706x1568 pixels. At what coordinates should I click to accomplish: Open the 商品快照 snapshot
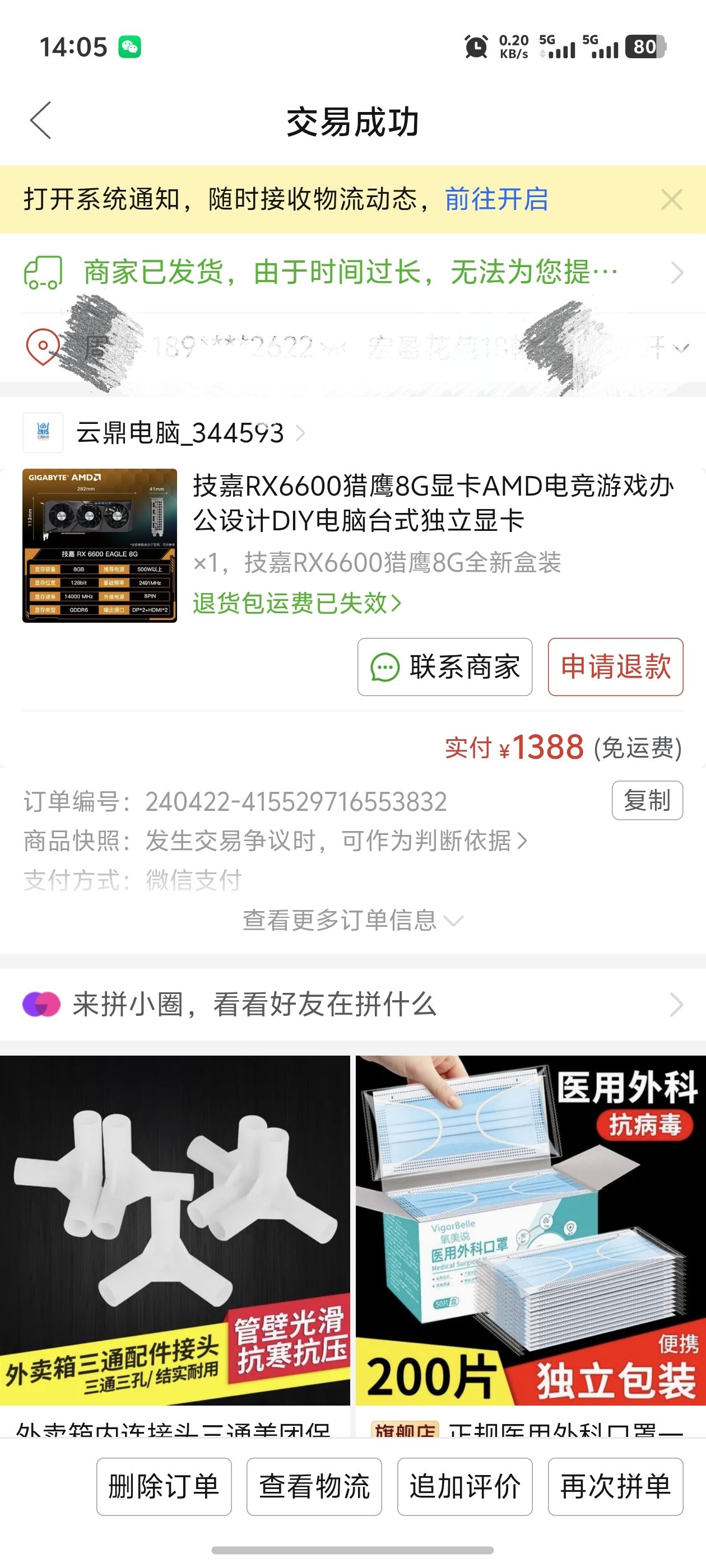tap(335, 841)
